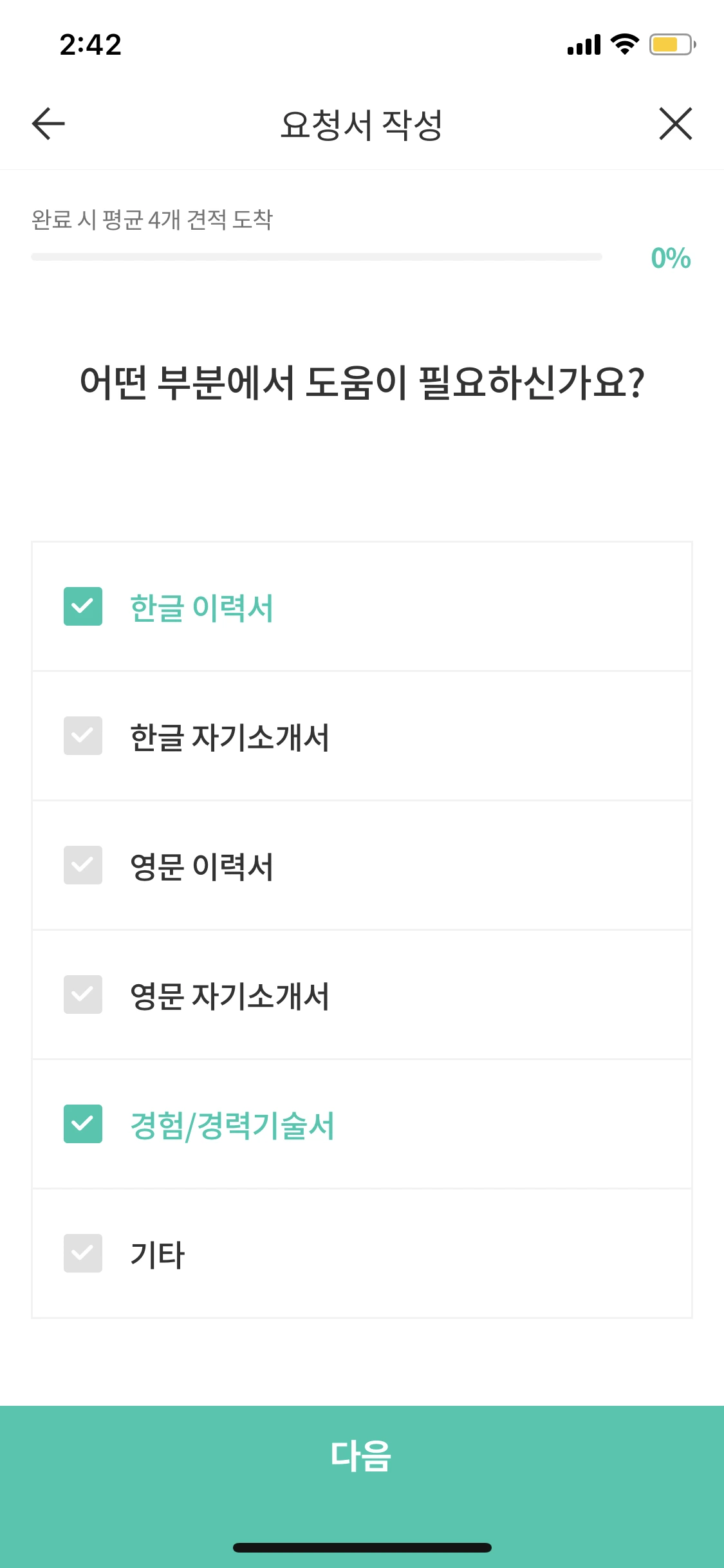Click the checkmark inside 한글 이력서 box
The width and height of the screenshot is (724, 1568).
[x=83, y=607]
